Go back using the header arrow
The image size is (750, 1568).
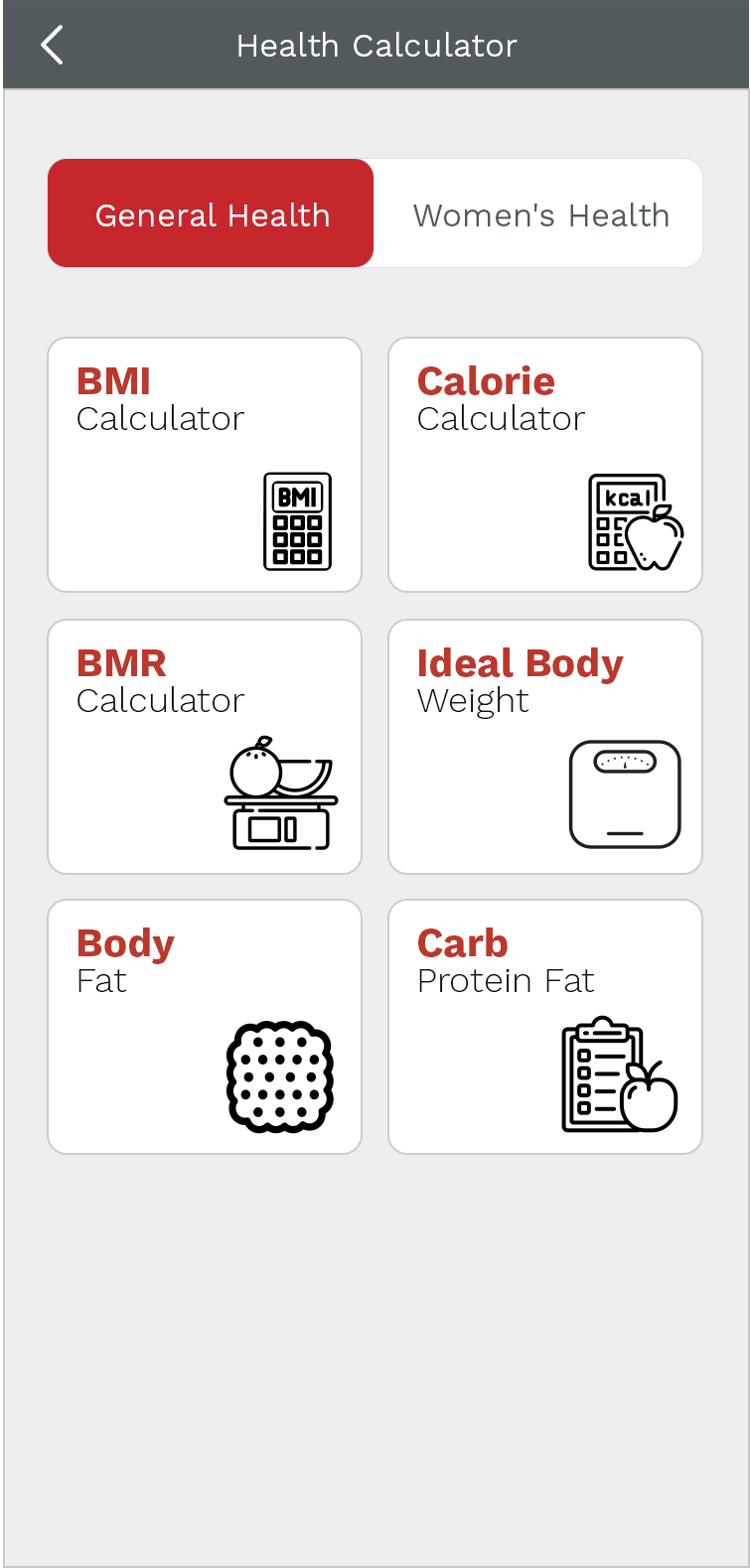pyautogui.click(x=52, y=46)
